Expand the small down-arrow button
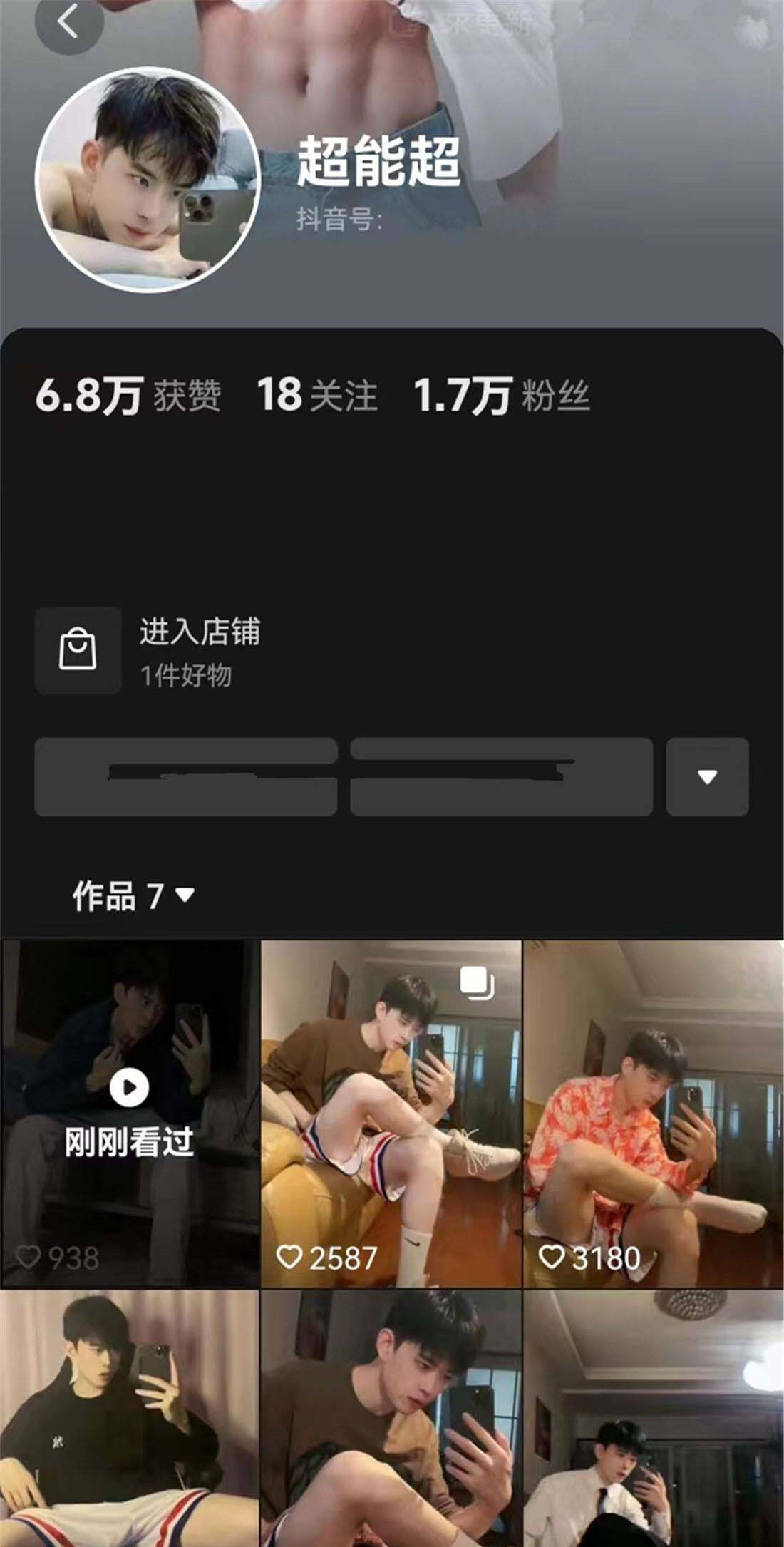This screenshot has width=784, height=1547. point(707,776)
